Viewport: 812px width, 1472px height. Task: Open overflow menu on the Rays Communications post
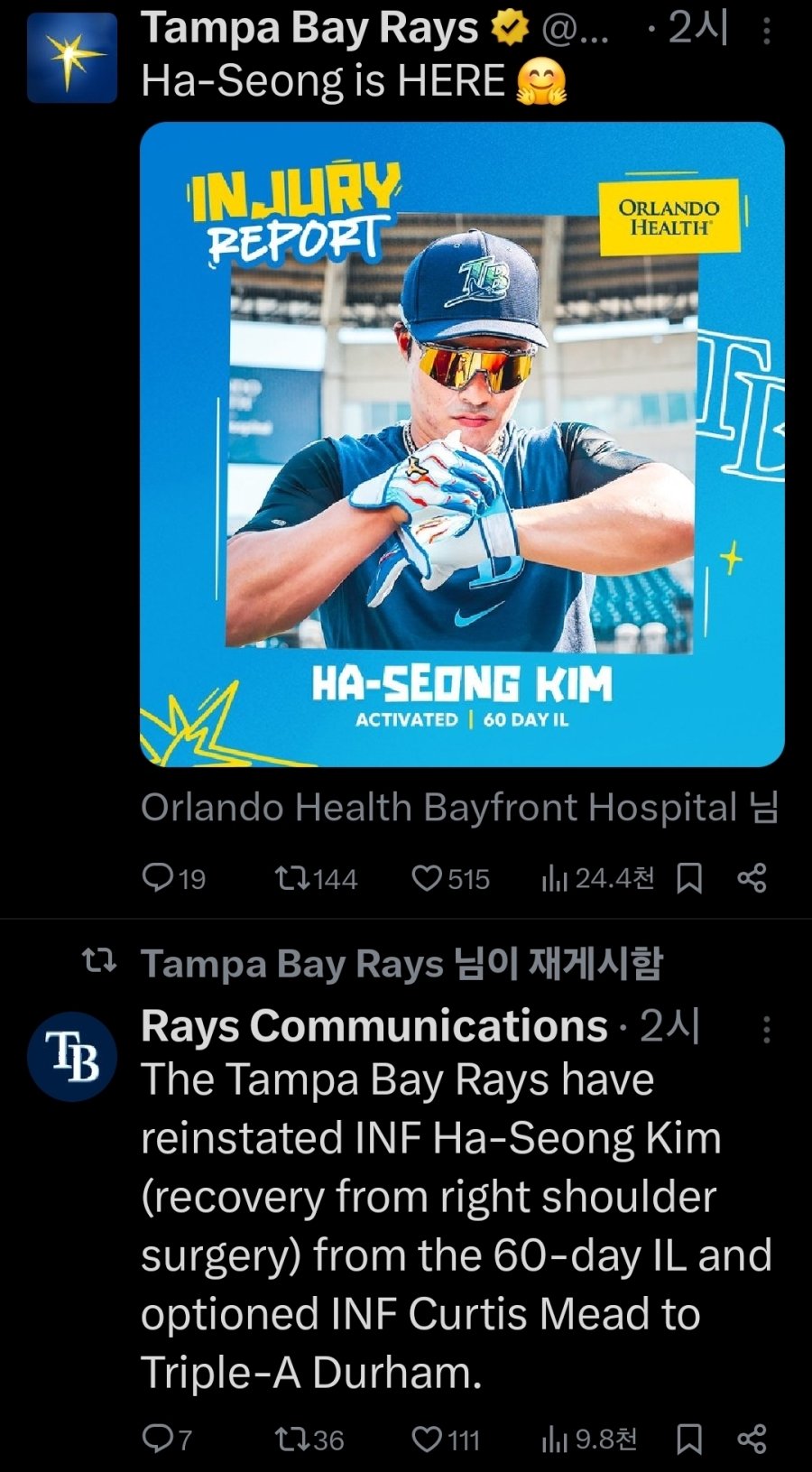(766, 1030)
